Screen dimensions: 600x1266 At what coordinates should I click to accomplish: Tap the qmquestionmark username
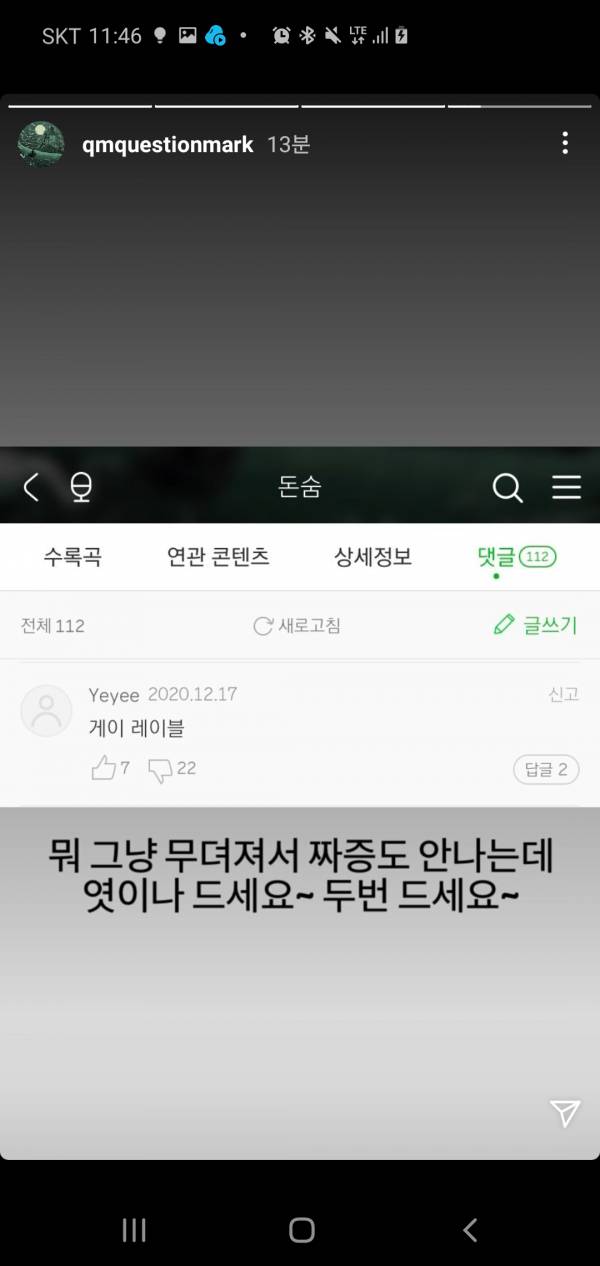tap(167, 145)
